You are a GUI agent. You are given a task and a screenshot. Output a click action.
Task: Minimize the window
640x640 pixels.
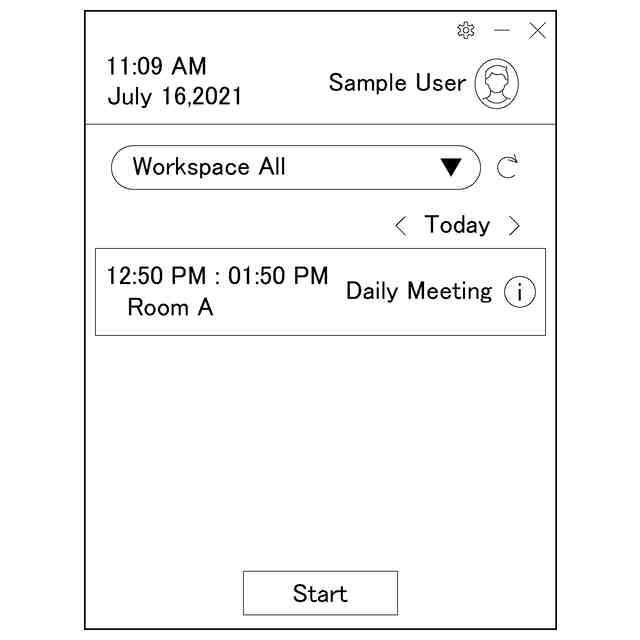[x=502, y=31]
